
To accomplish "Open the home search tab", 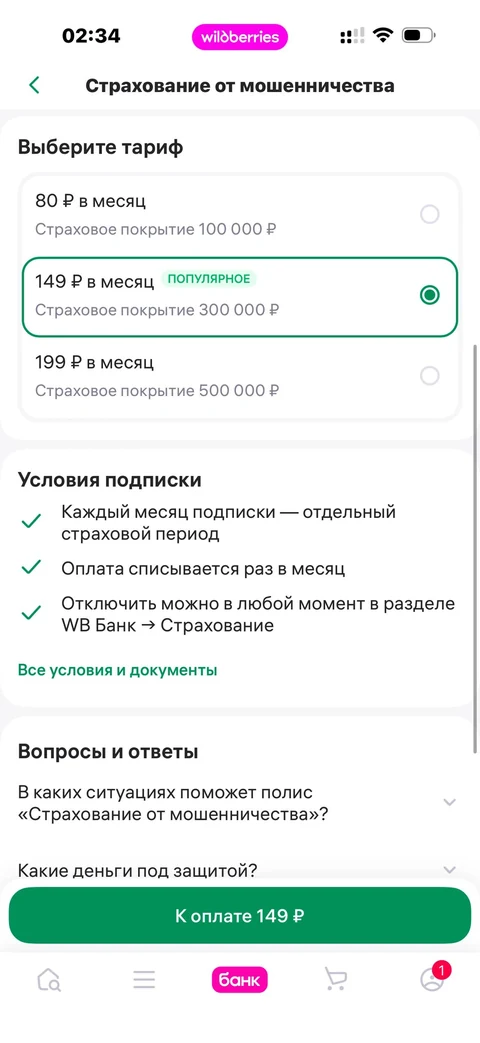I will coord(49,979).
